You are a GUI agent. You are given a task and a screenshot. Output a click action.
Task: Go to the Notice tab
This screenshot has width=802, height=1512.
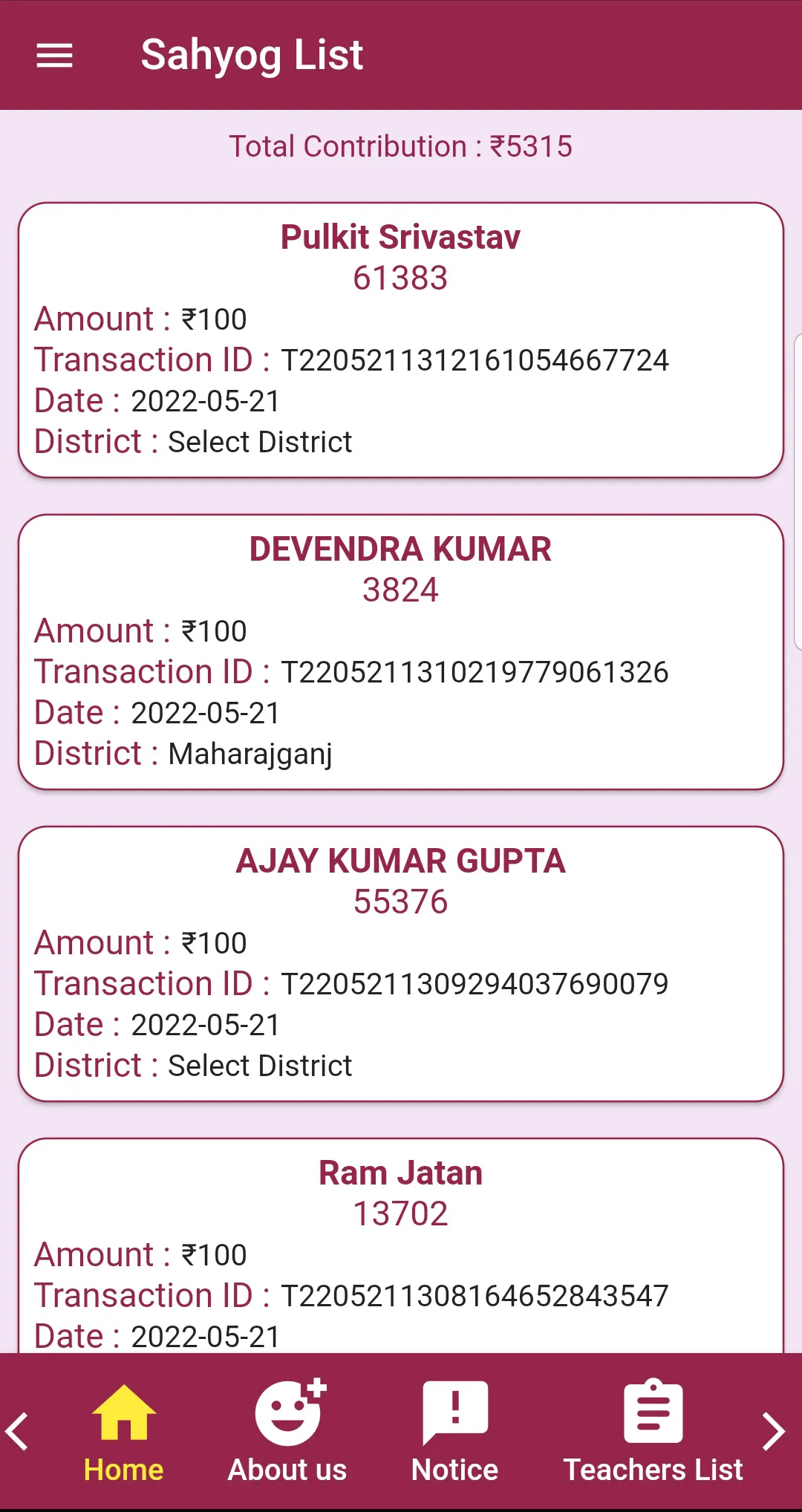(454, 1433)
